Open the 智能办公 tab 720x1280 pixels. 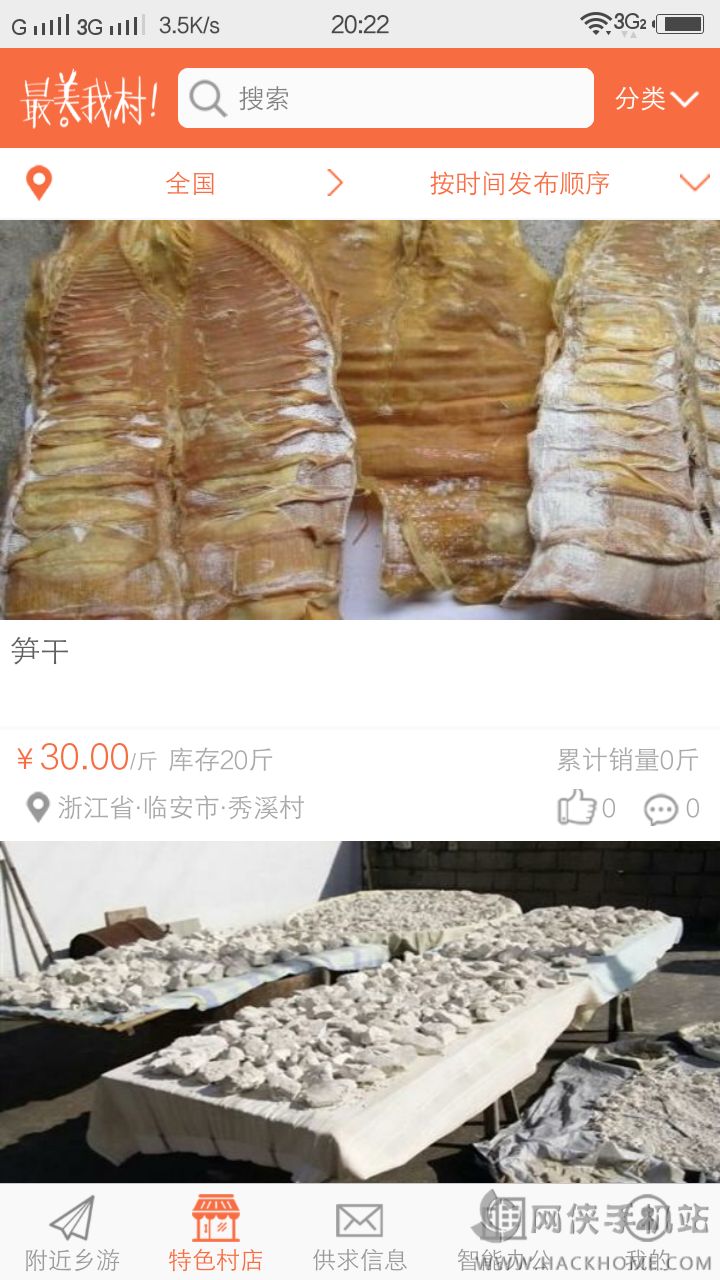(x=504, y=1233)
